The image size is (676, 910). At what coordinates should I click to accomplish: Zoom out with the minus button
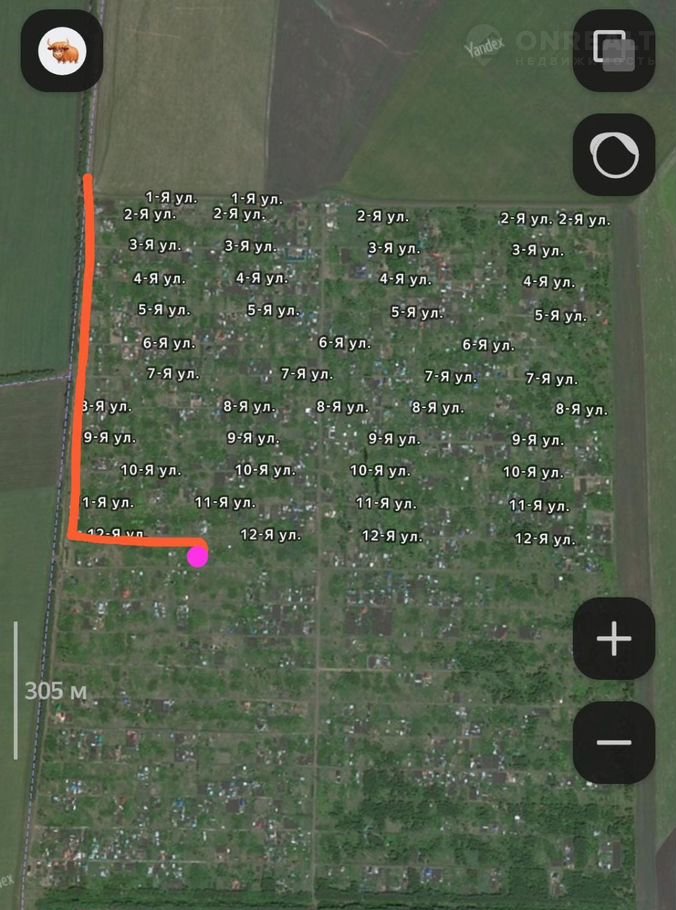613,743
